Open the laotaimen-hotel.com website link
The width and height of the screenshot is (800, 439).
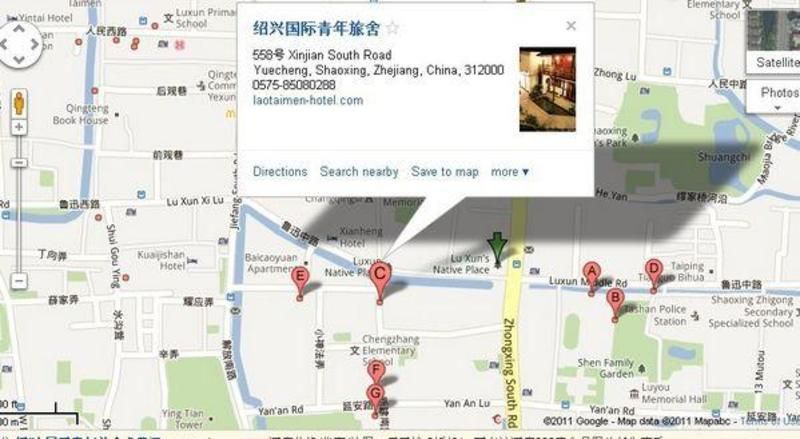pos(307,101)
